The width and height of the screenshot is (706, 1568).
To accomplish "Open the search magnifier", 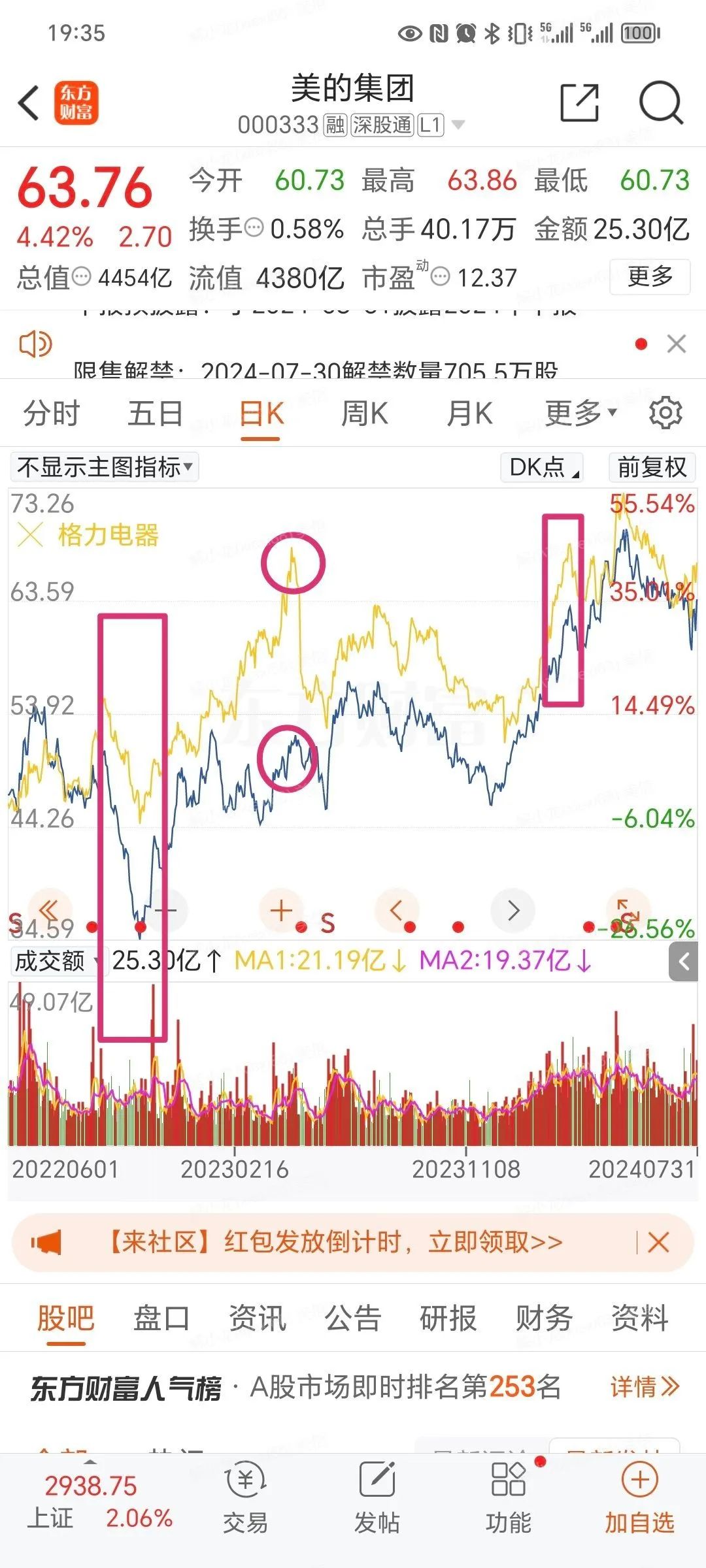I will [x=660, y=103].
